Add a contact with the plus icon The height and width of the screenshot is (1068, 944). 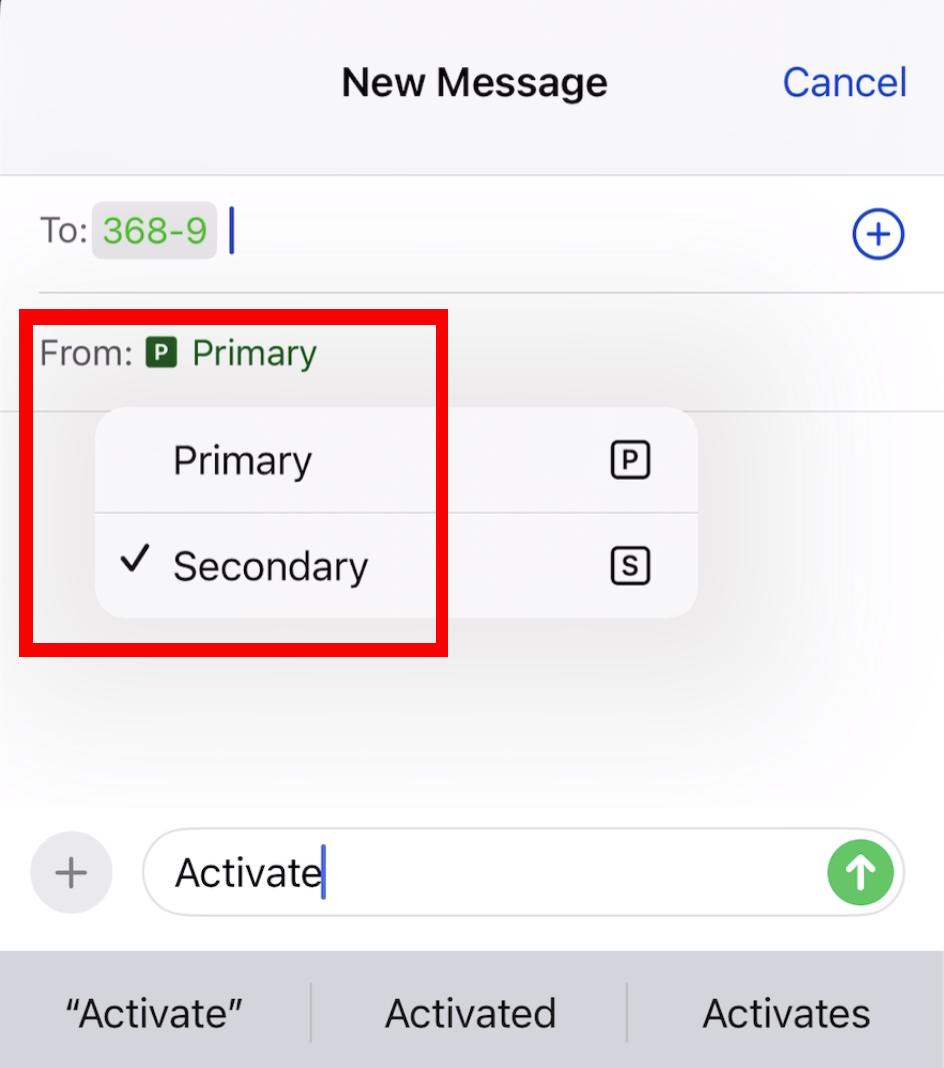[x=877, y=234]
